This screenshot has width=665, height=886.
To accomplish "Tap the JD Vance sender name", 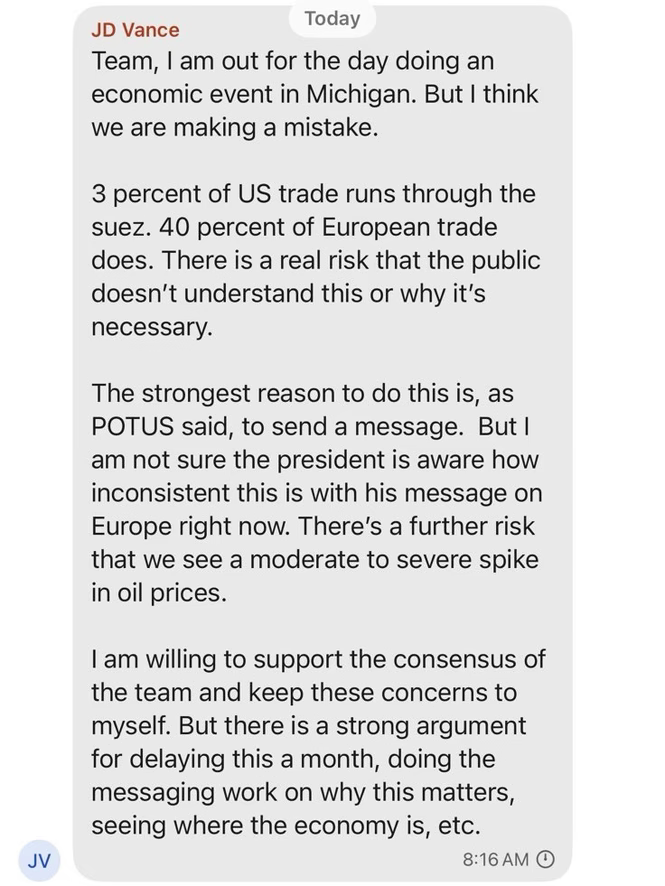I will pyautogui.click(x=135, y=30).
